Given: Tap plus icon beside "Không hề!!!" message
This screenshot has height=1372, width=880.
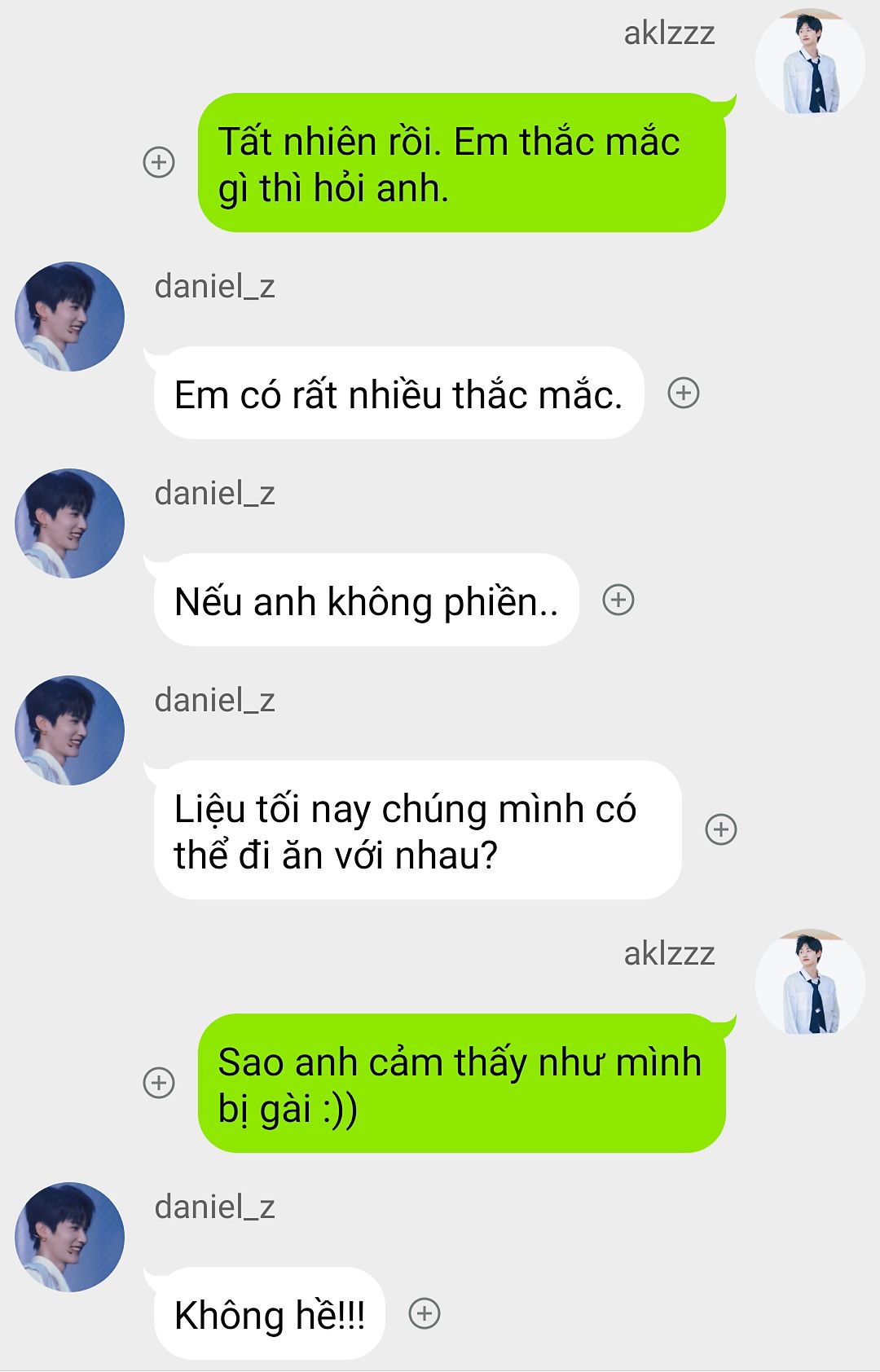Looking at the screenshot, I should tap(425, 1313).
